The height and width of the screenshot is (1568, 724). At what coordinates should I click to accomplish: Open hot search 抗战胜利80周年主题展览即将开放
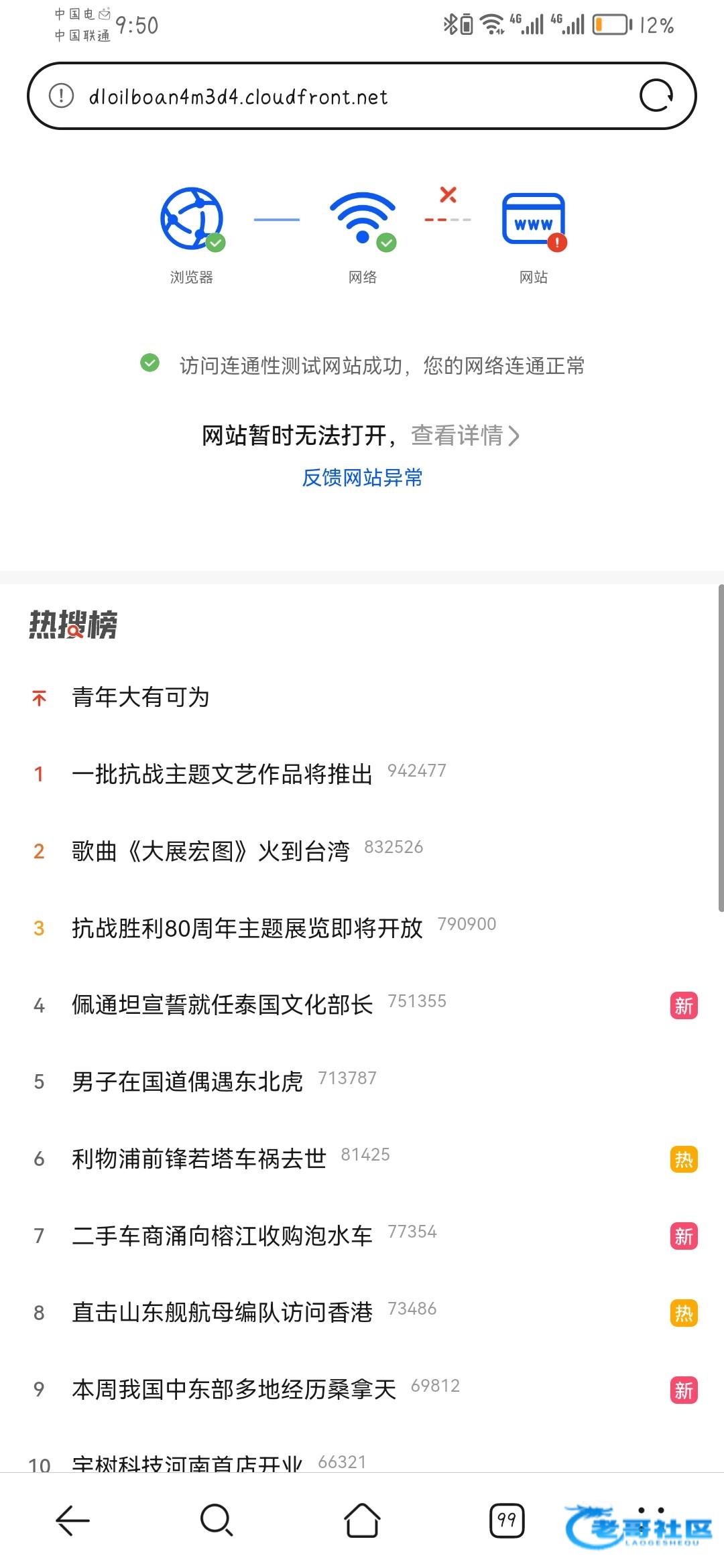[247, 928]
